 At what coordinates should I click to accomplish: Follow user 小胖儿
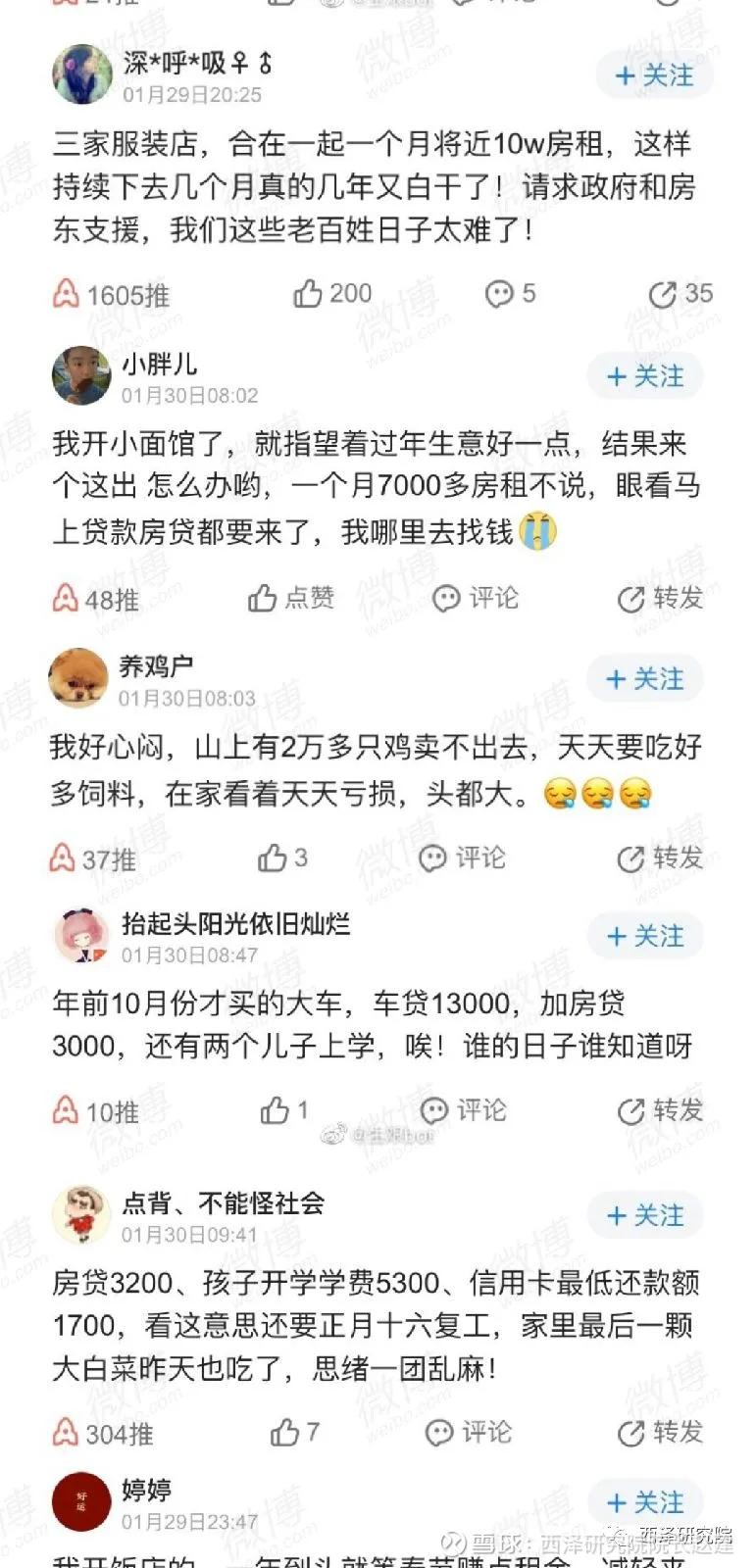tap(645, 376)
